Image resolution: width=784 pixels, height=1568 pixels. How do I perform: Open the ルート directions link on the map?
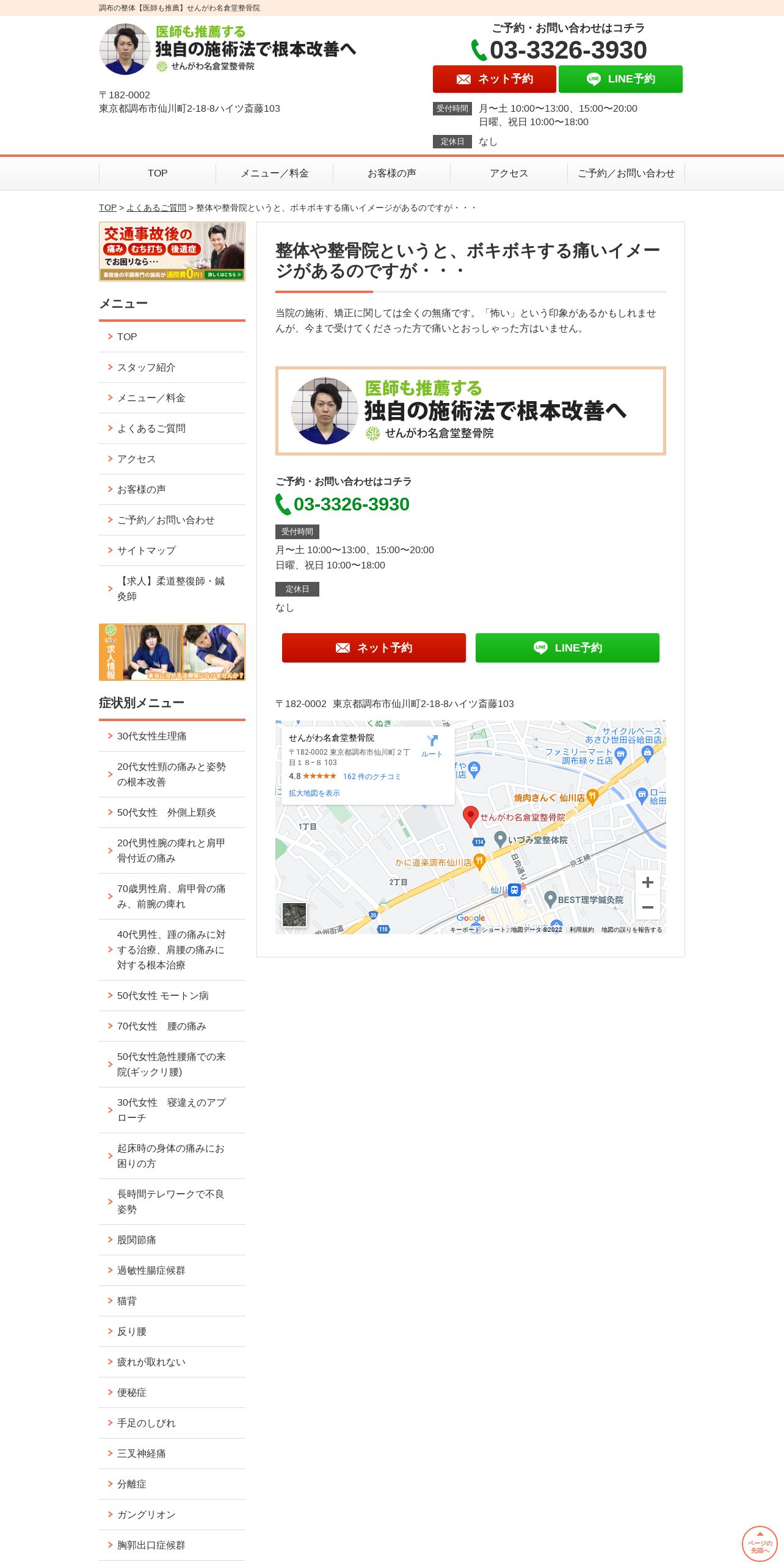432,746
